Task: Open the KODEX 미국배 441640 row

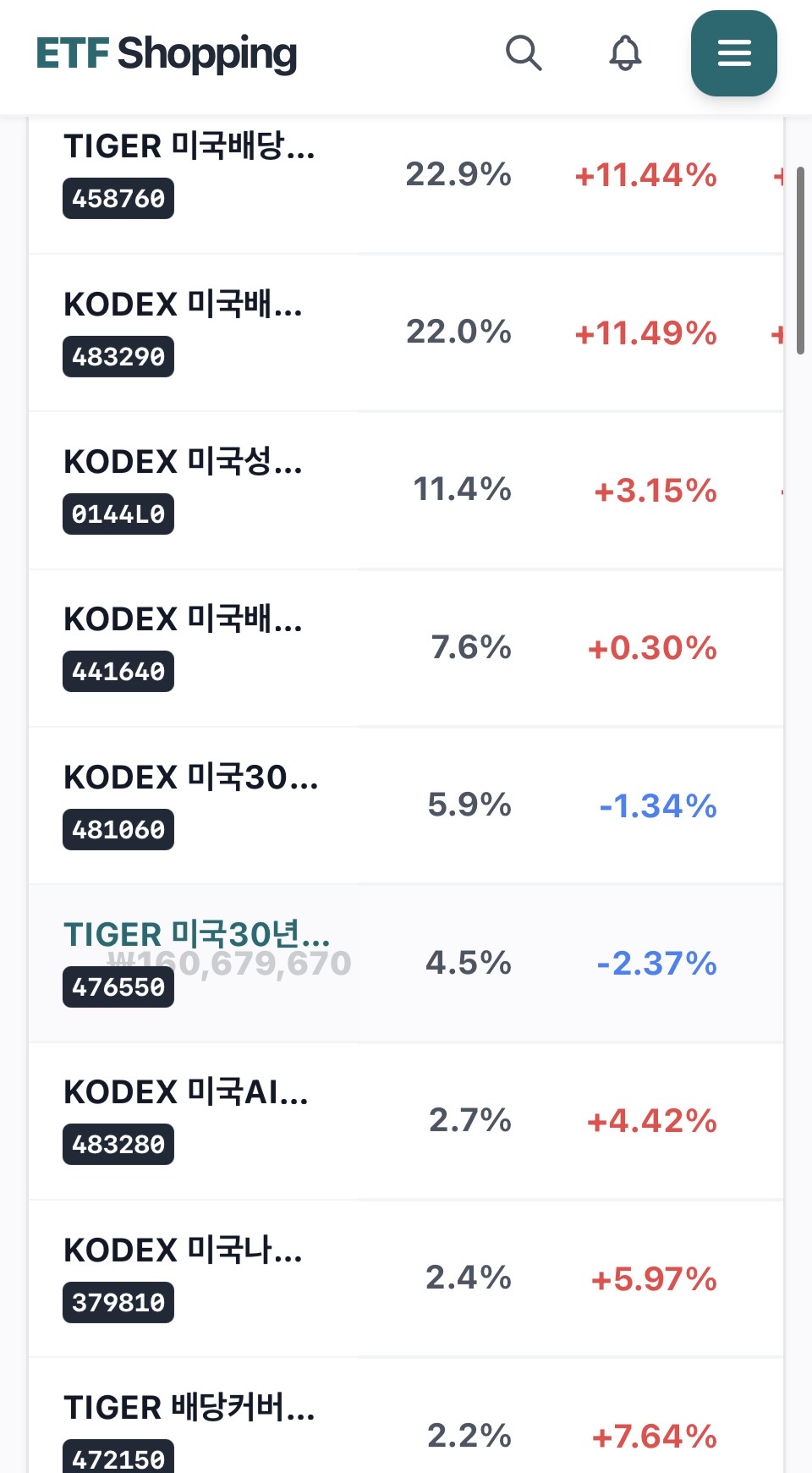Action: (406, 648)
